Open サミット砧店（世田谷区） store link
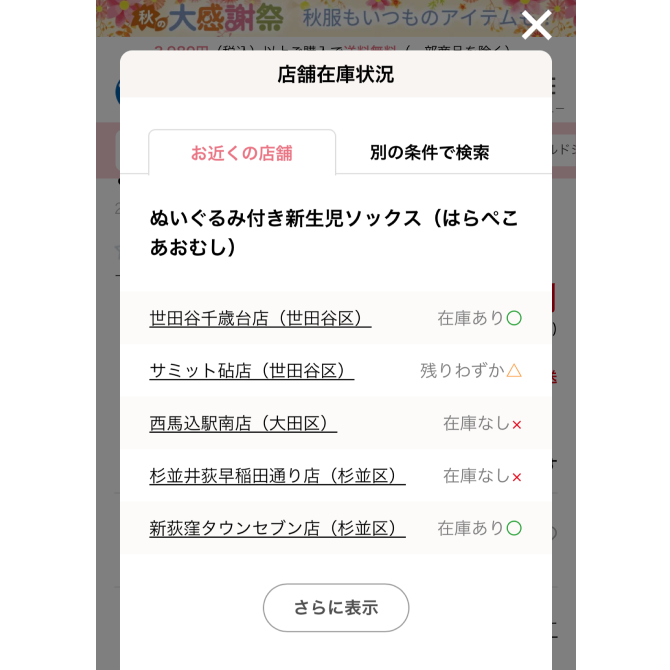670x670 pixels. tap(252, 370)
